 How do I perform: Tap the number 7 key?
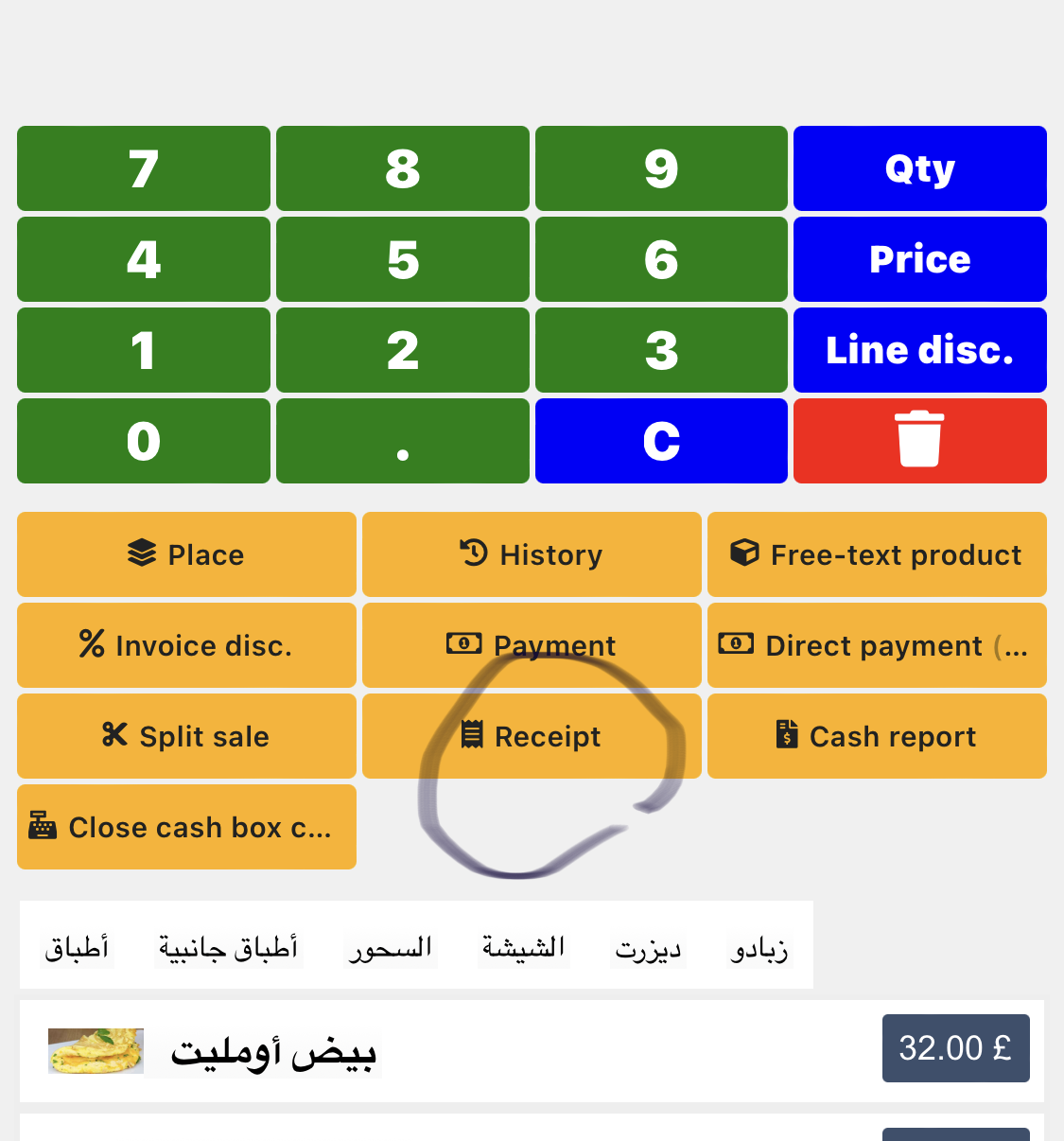144,168
